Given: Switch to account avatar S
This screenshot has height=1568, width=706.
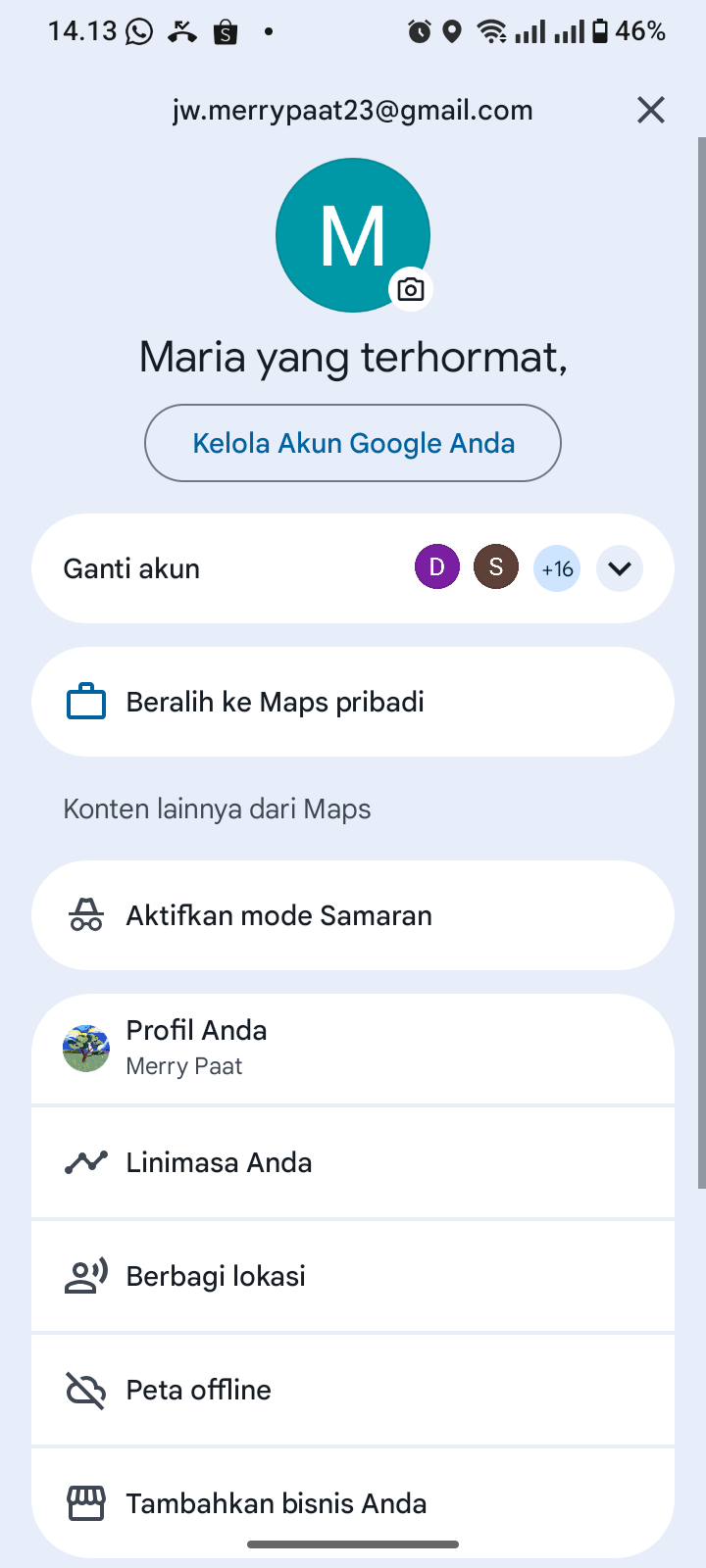Looking at the screenshot, I should [496, 567].
